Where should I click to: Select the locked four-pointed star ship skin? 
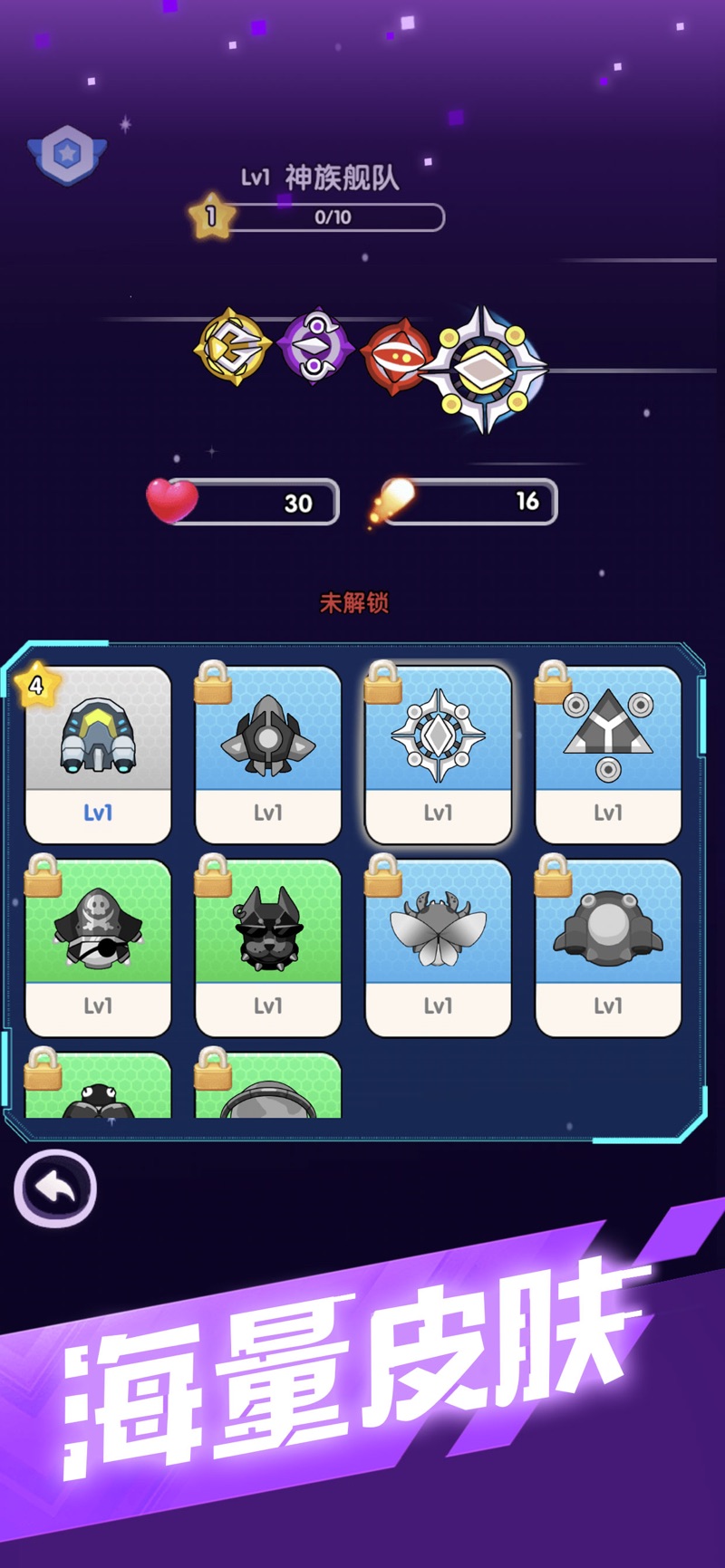pos(439,754)
